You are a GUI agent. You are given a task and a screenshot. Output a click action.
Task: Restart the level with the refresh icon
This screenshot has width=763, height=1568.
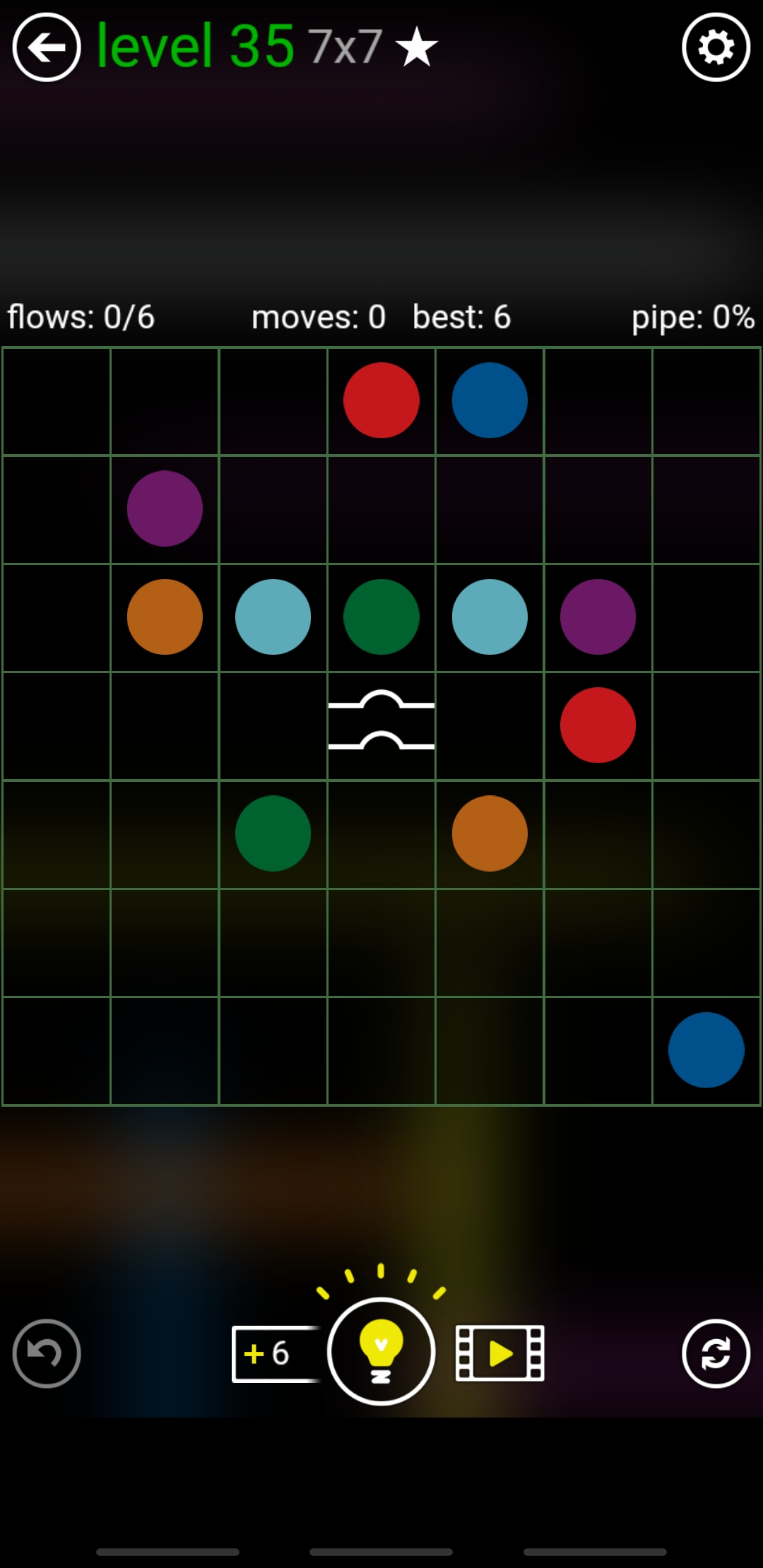point(716,1353)
